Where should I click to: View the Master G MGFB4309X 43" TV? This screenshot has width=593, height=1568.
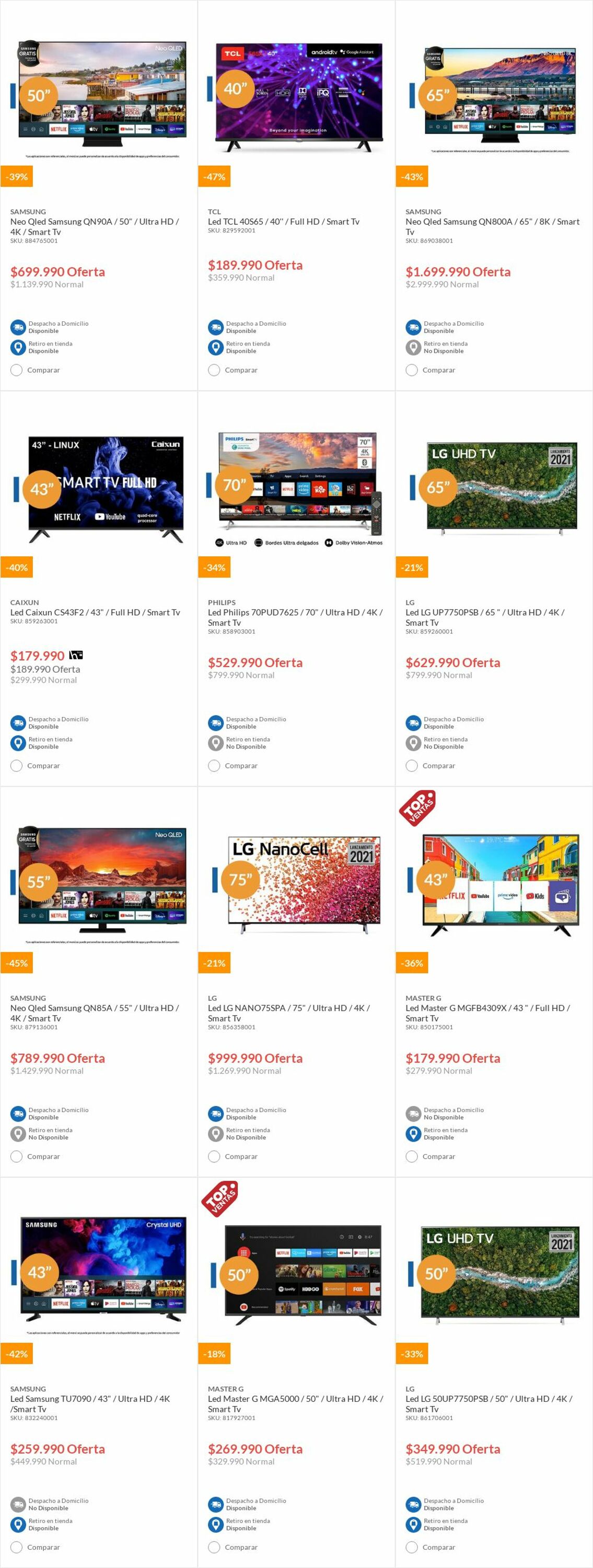click(487, 1013)
